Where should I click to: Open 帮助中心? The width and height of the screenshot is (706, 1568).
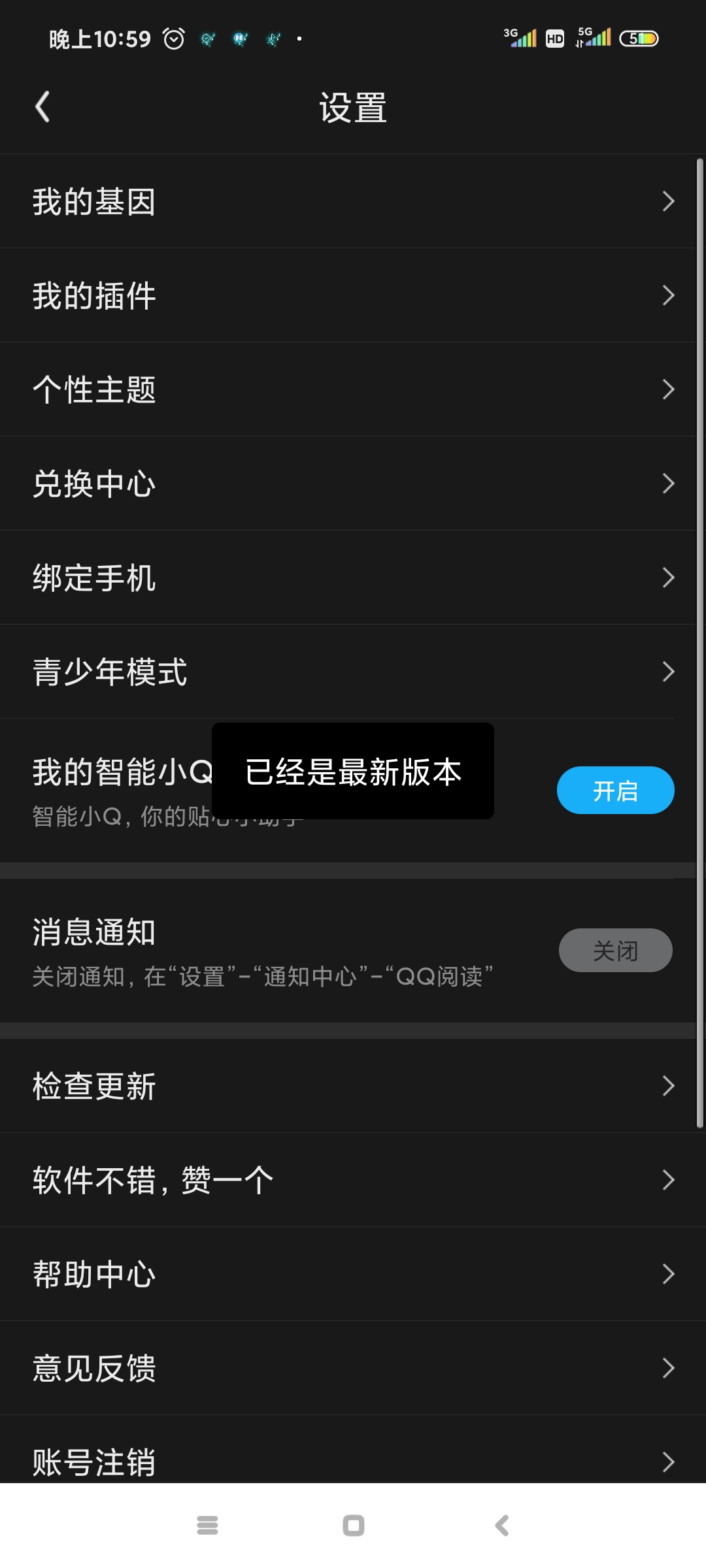pyautogui.click(x=353, y=1274)
